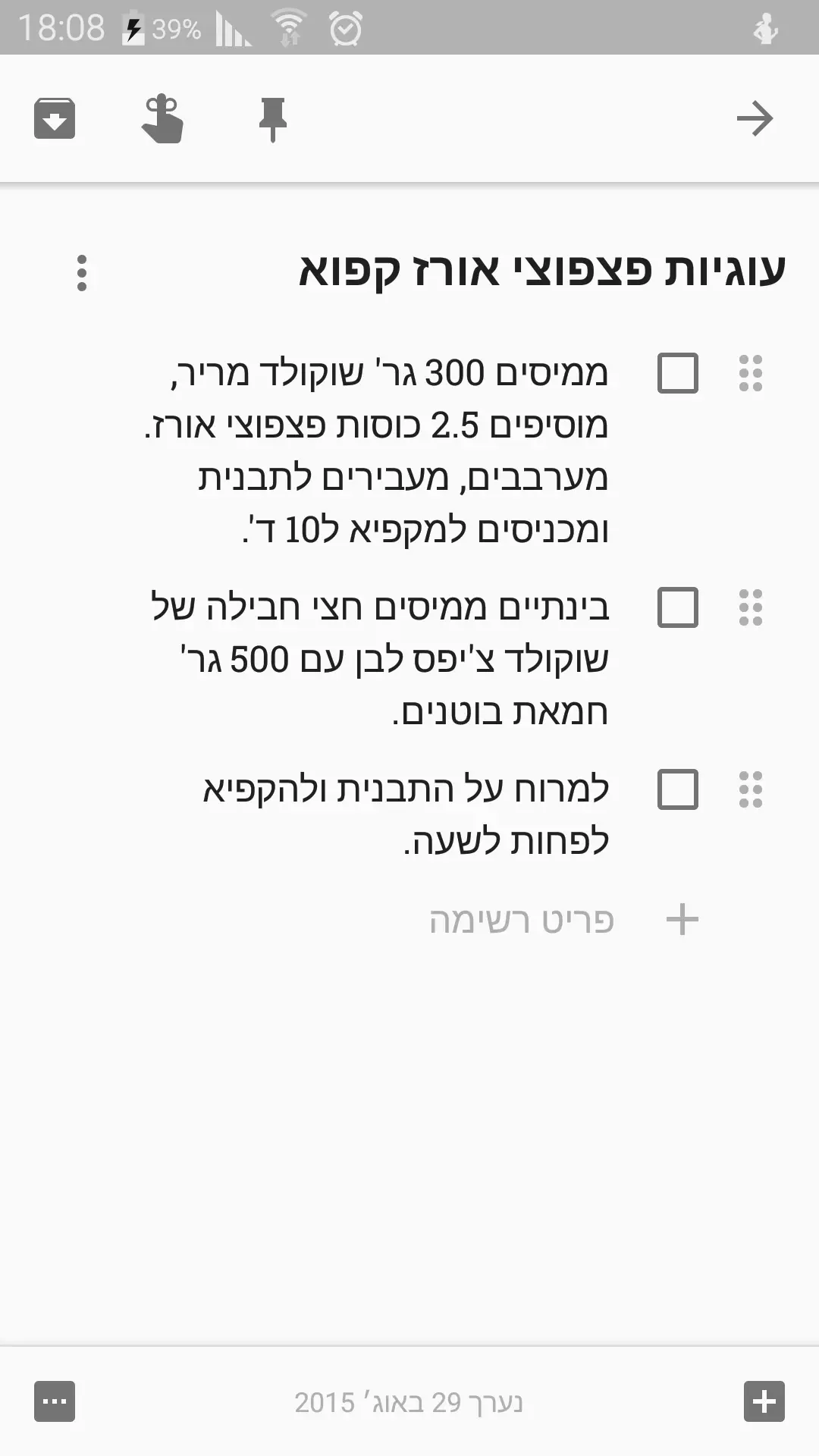
Task: Pin this note
Action: pos(272,119)
